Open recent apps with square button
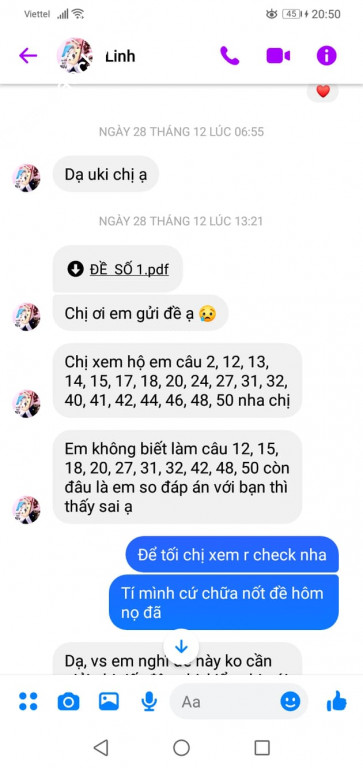The height and width of the screenshot is (768, 363). (262, 747)
